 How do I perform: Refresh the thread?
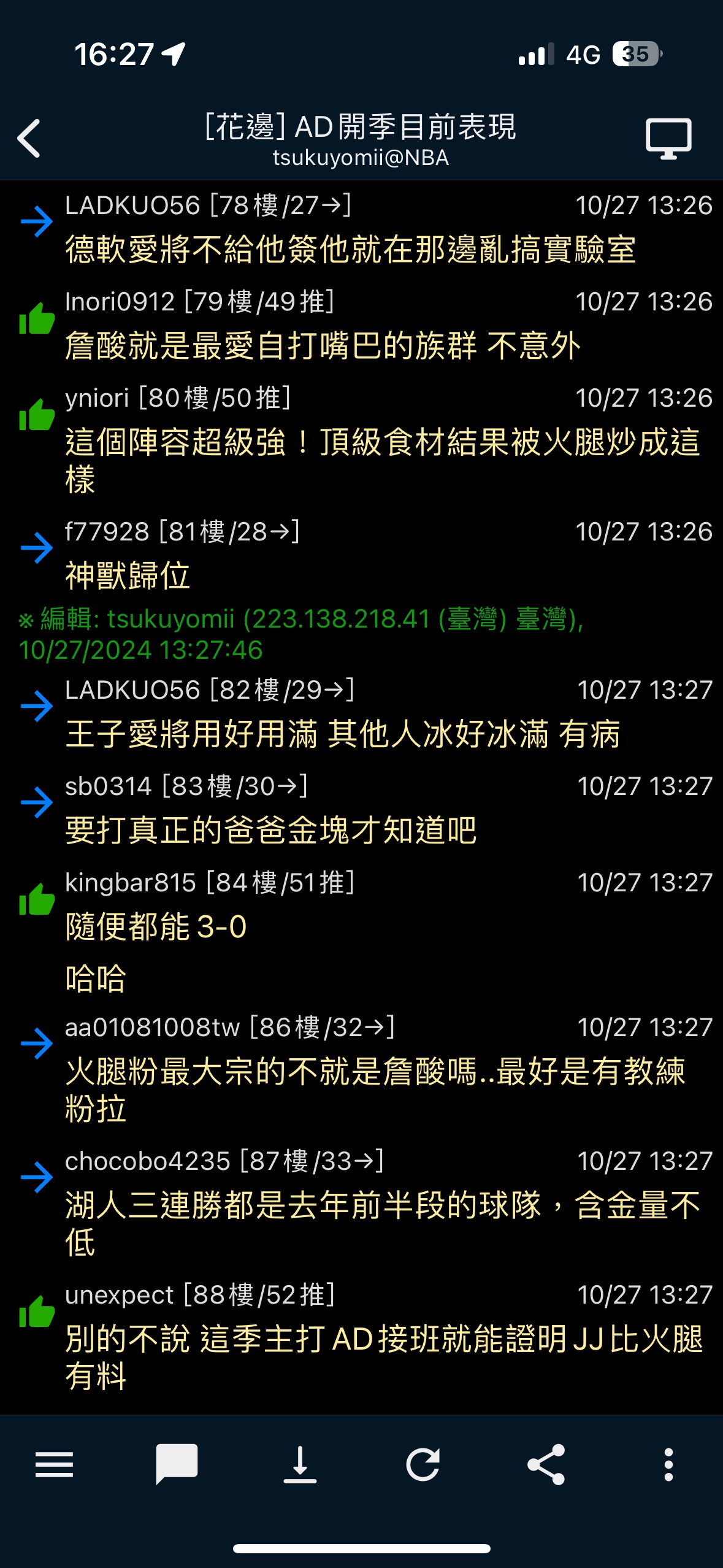click(x=423, y=1465)
